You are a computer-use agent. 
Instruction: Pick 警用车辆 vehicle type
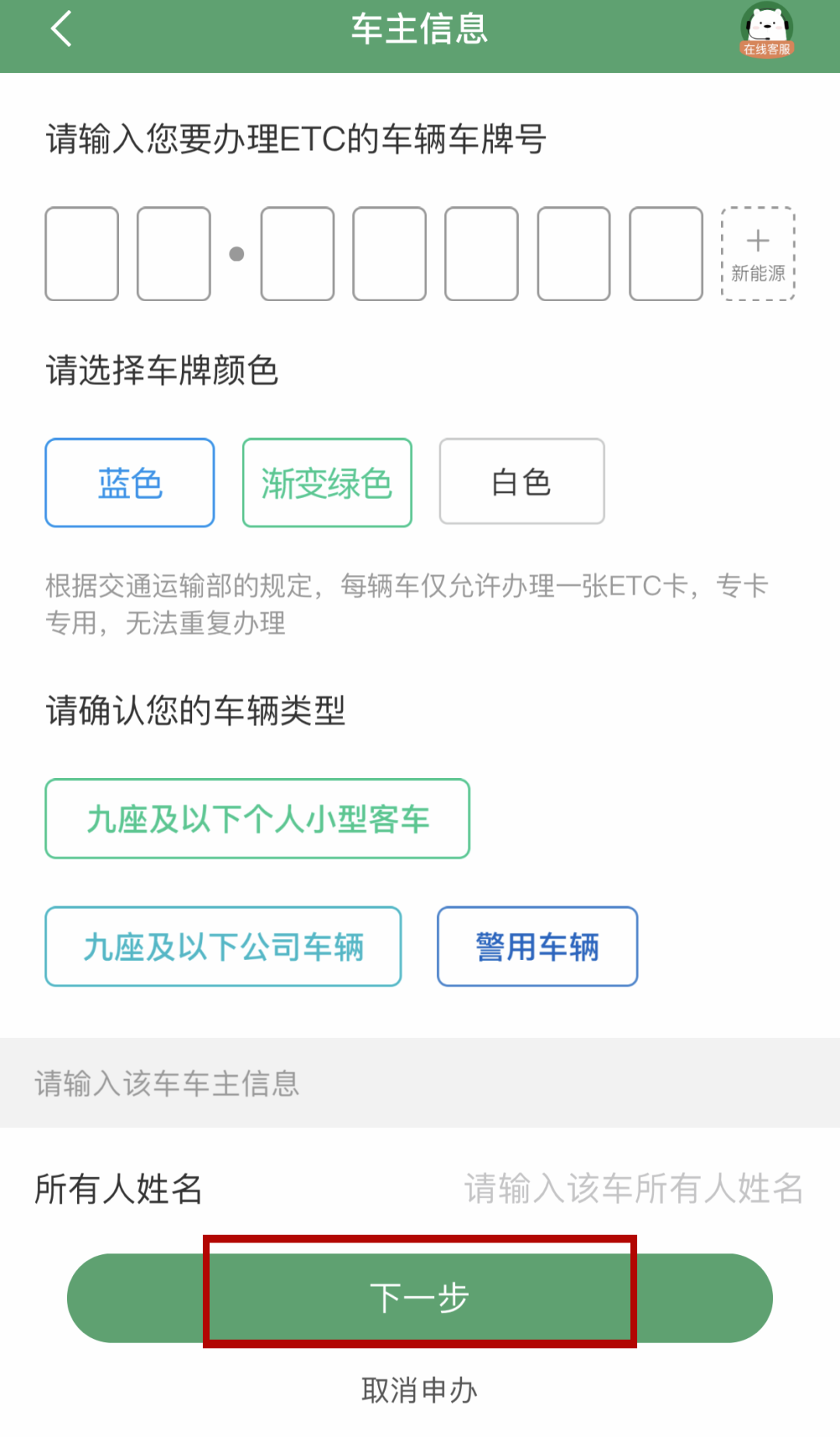coord(537,946)
